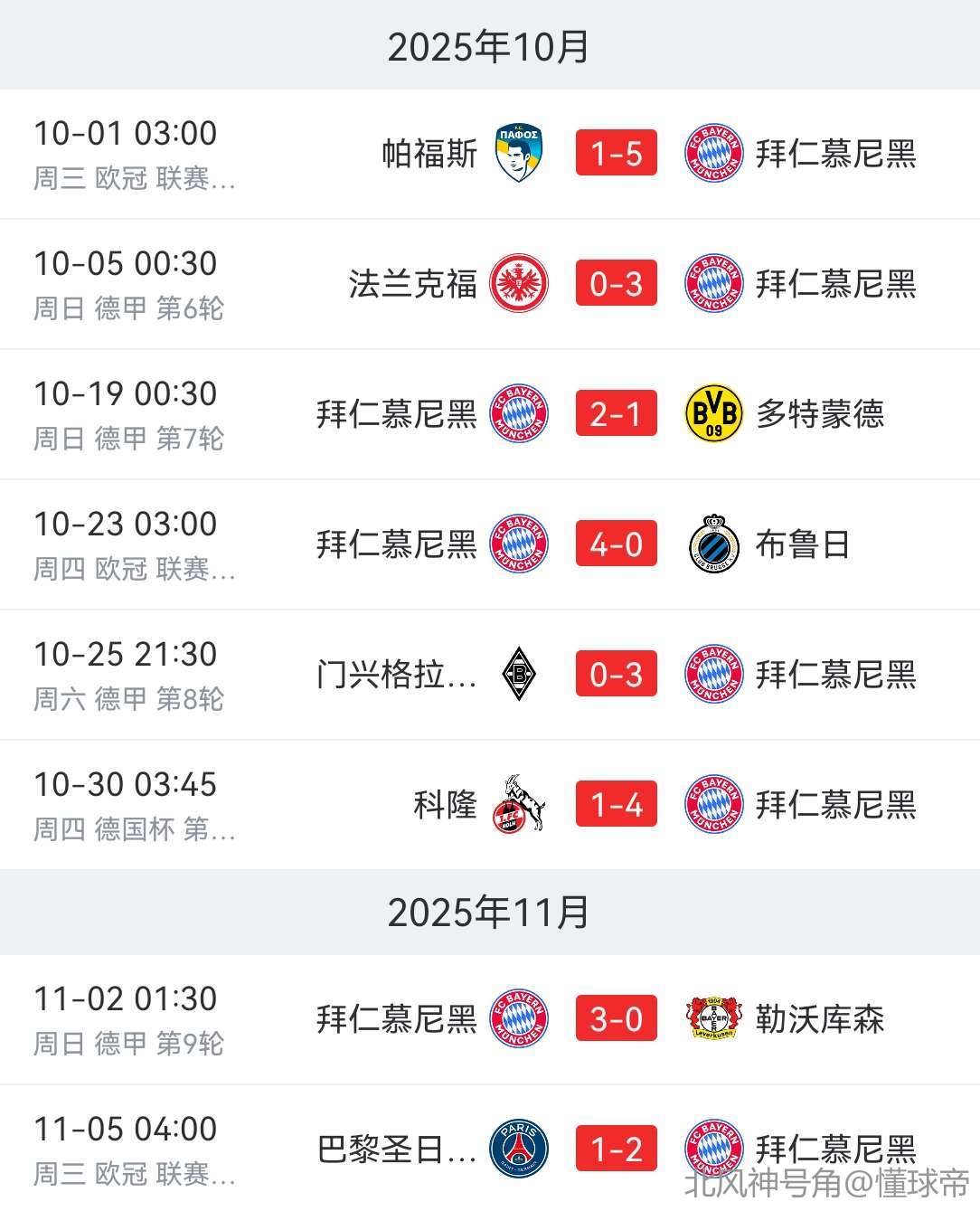Open the Bayern vs Leverkusen 3-0 match
This screenshot has width=980, height=1211.
616,1019
